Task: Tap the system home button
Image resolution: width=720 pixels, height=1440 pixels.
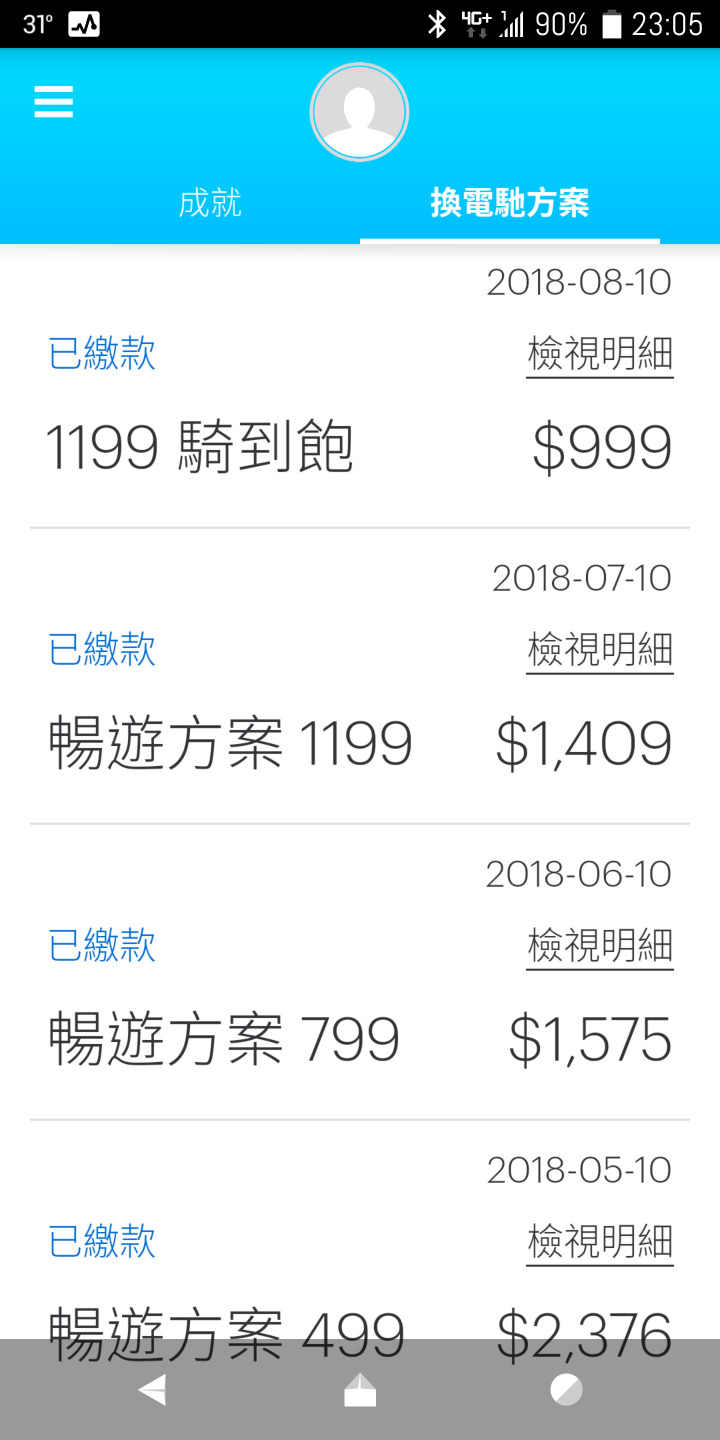Action: pos(360,1390)
